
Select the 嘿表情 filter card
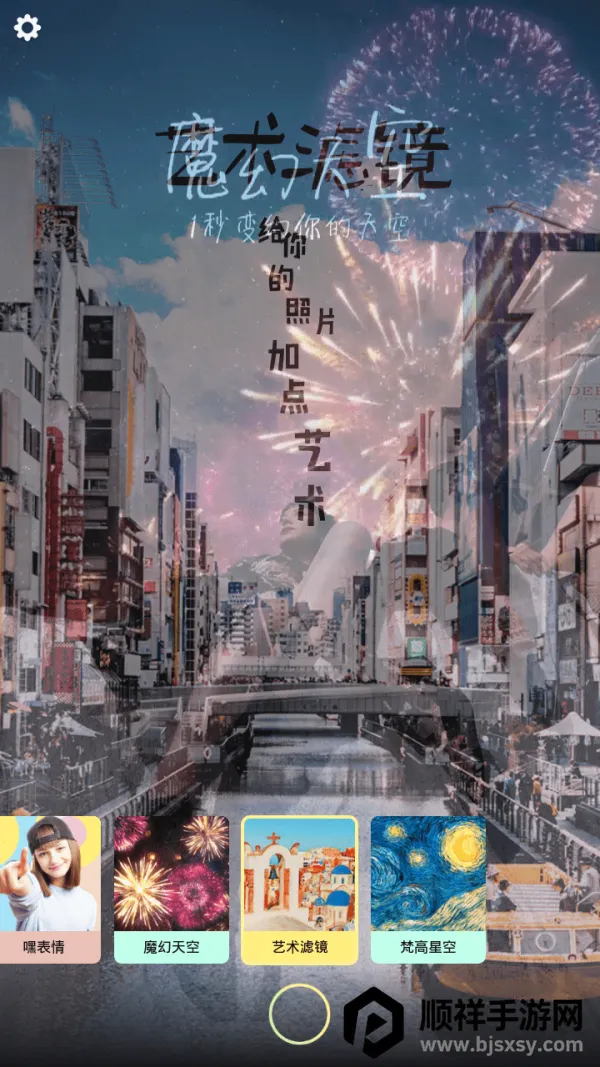click(49, 889)
